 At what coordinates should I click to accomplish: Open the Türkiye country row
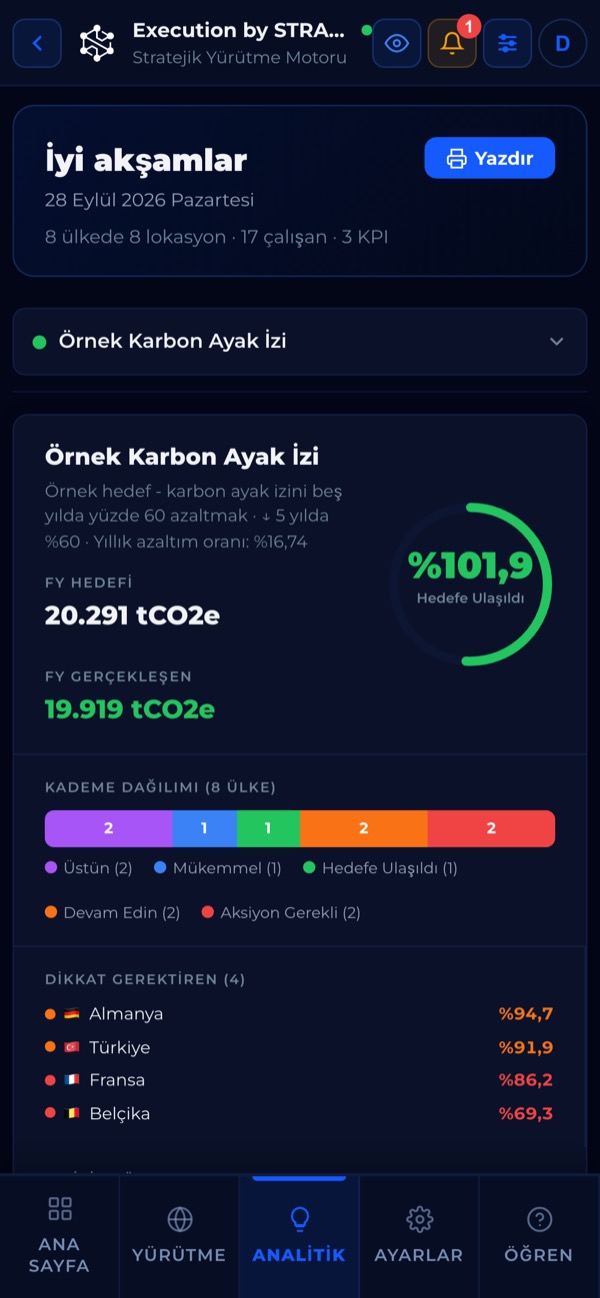300,1047
